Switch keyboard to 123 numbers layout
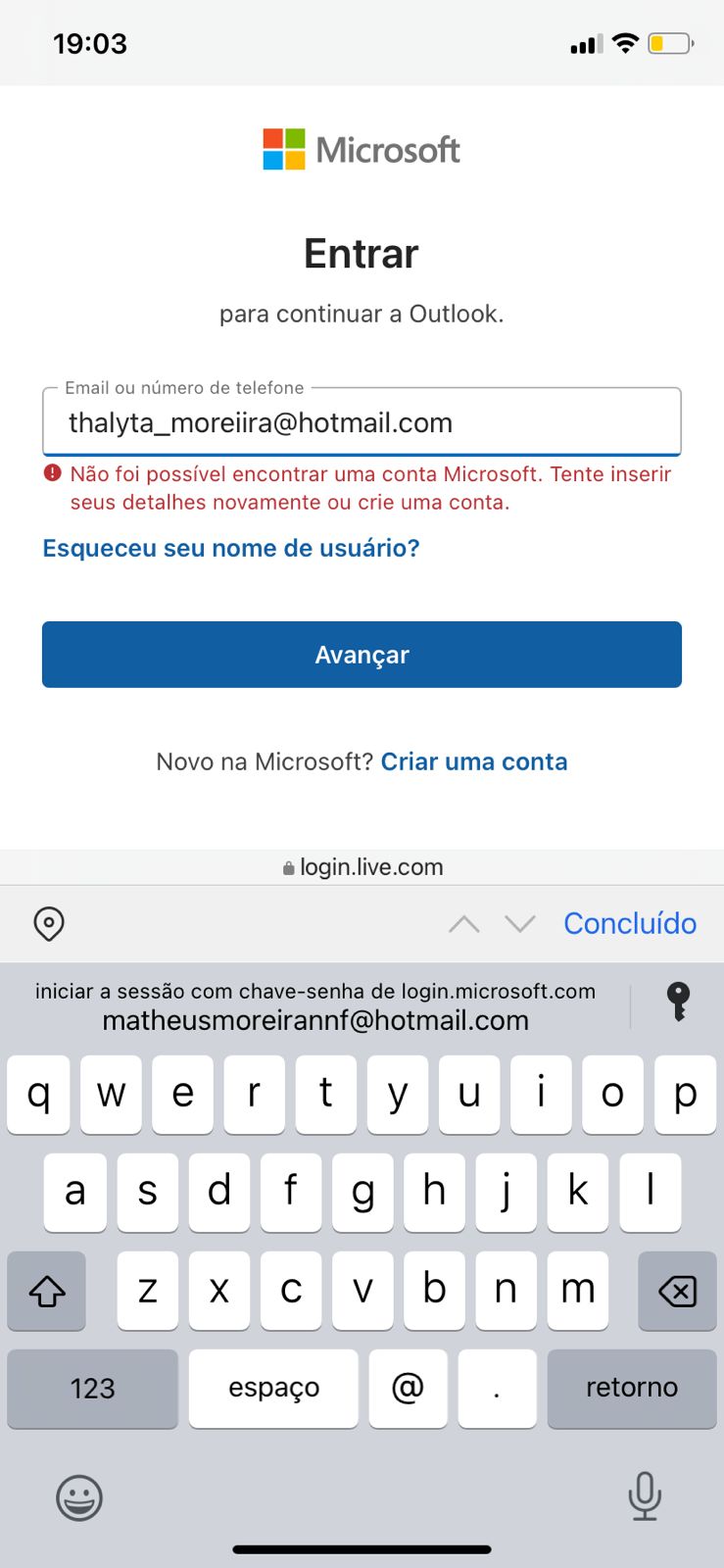Image resolution: width=724 pixels, height=1568 pixels. click(x=92, y=1388)
